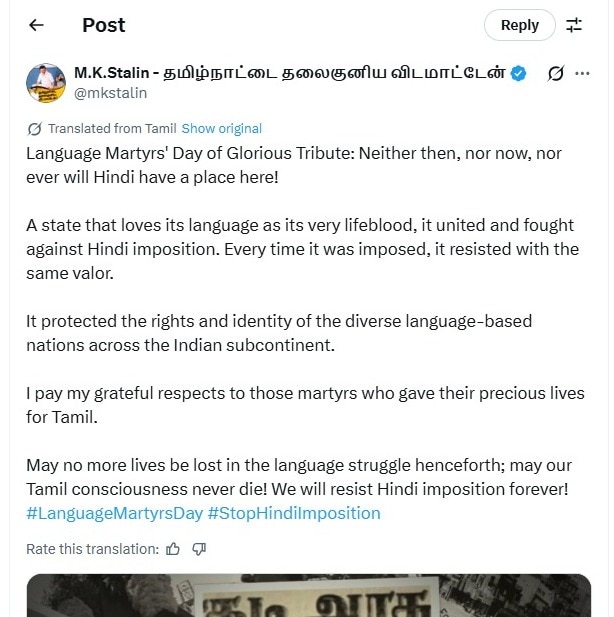Go back using the arrow beside Post
Screen dimensions: 614x617
pyautogui.click(x=37, y=25)
